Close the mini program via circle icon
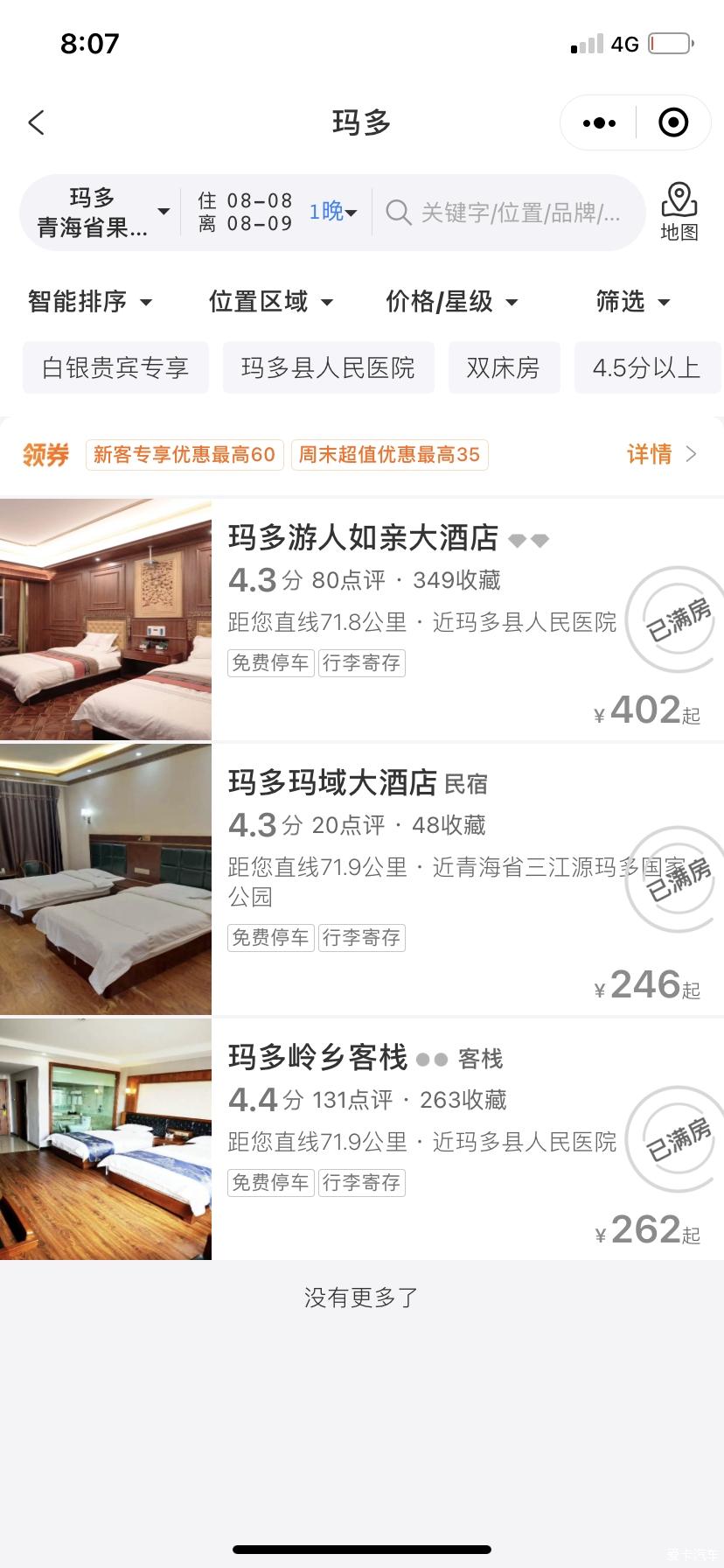724x1568 pixels. click(672, 123)
